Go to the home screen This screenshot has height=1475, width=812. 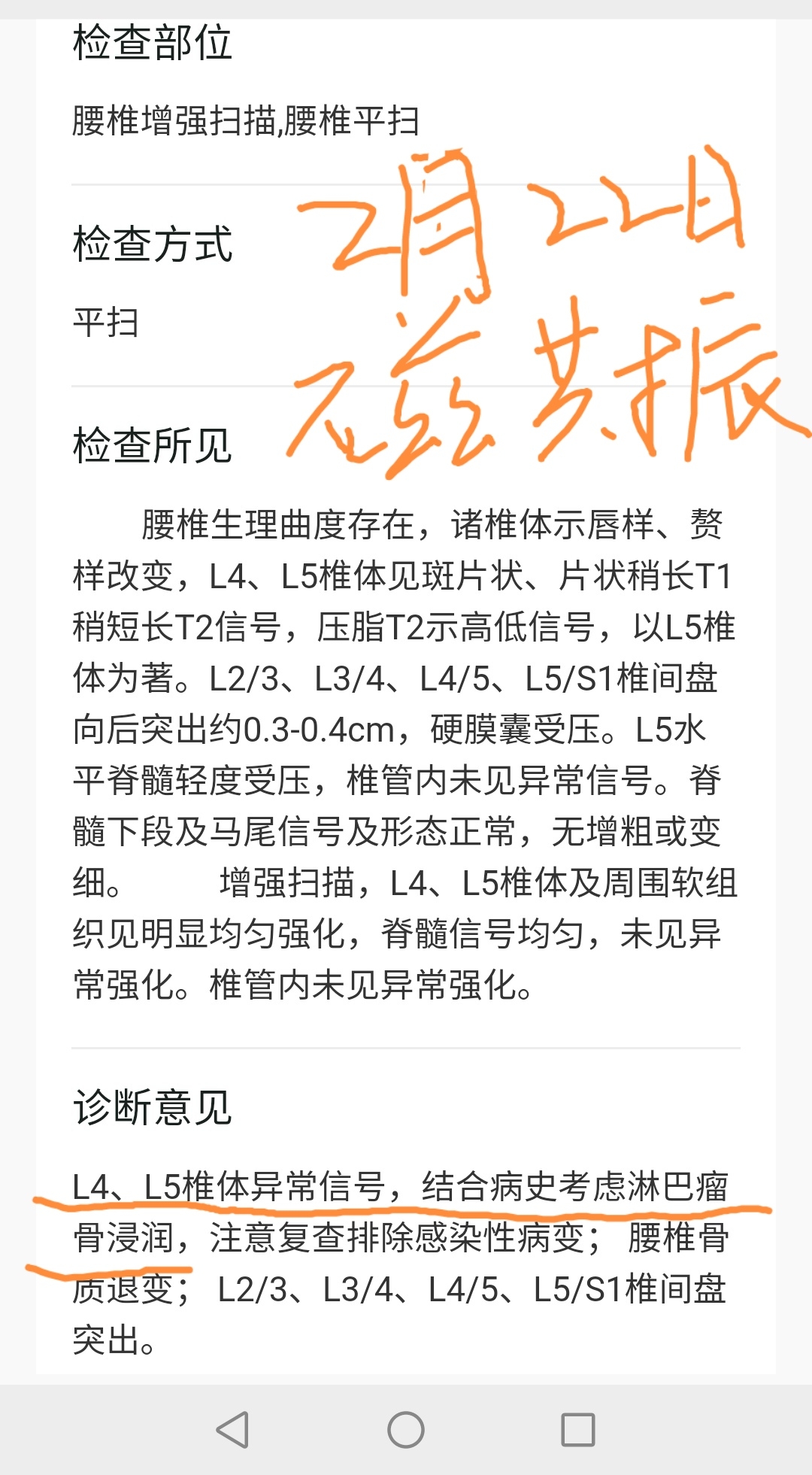[x=406, y=1430]
